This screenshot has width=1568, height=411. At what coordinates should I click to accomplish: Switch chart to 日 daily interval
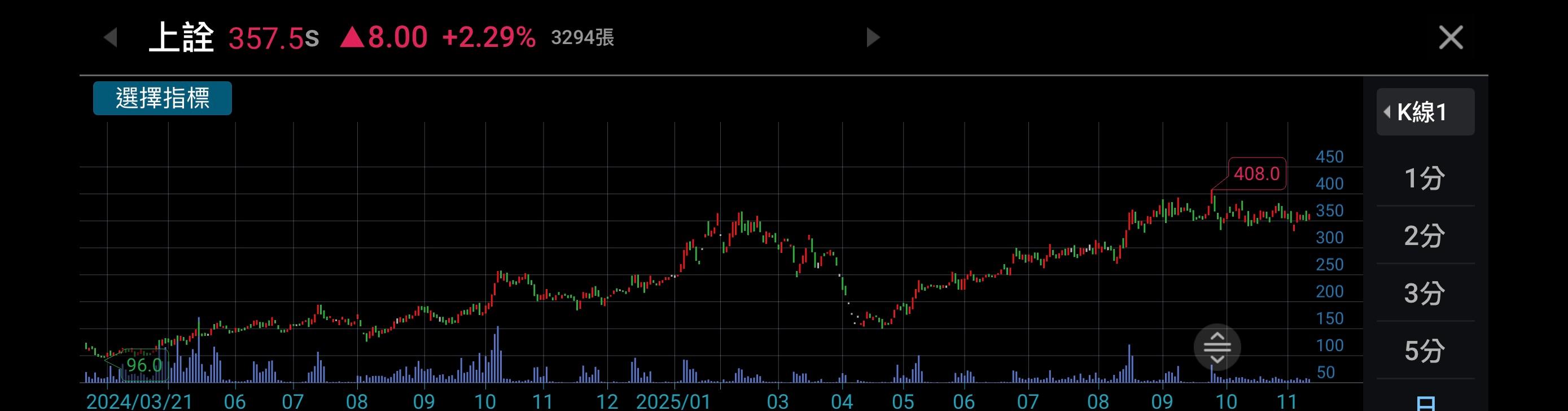(1426, 402)
